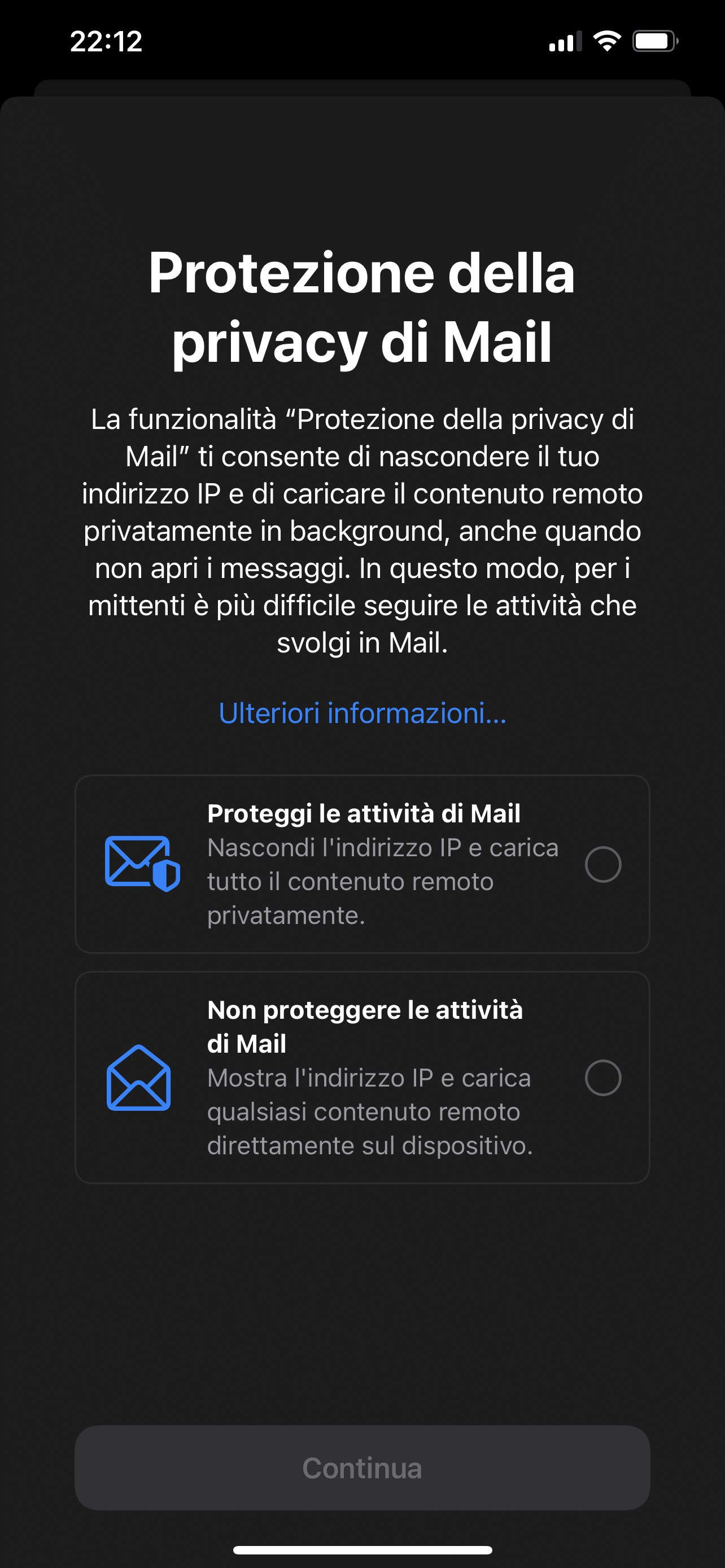Open the Ulteriori informazioni link
The height and width of the screenshot is (1568, 725).
click(362, 713)
